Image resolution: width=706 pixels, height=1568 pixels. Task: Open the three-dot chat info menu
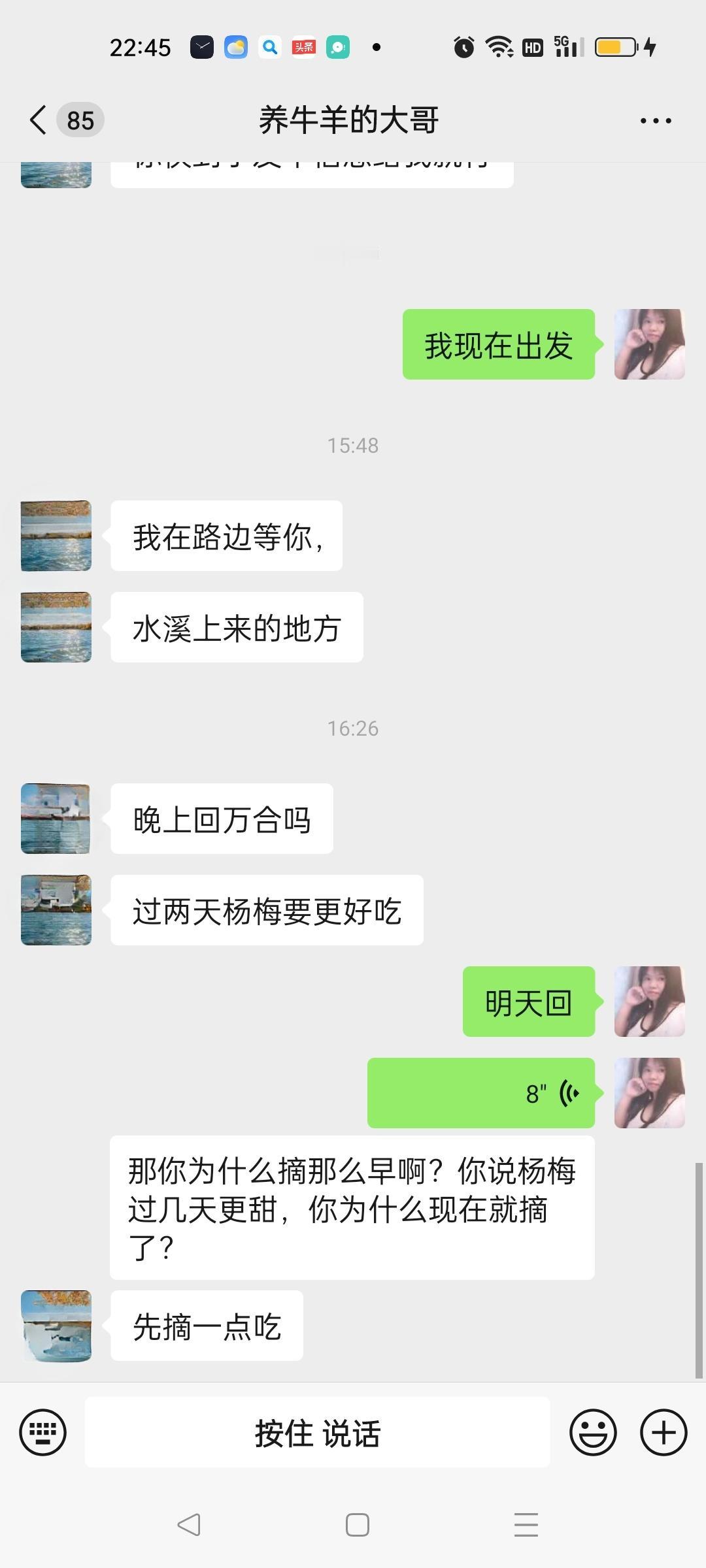click(656, 120)
